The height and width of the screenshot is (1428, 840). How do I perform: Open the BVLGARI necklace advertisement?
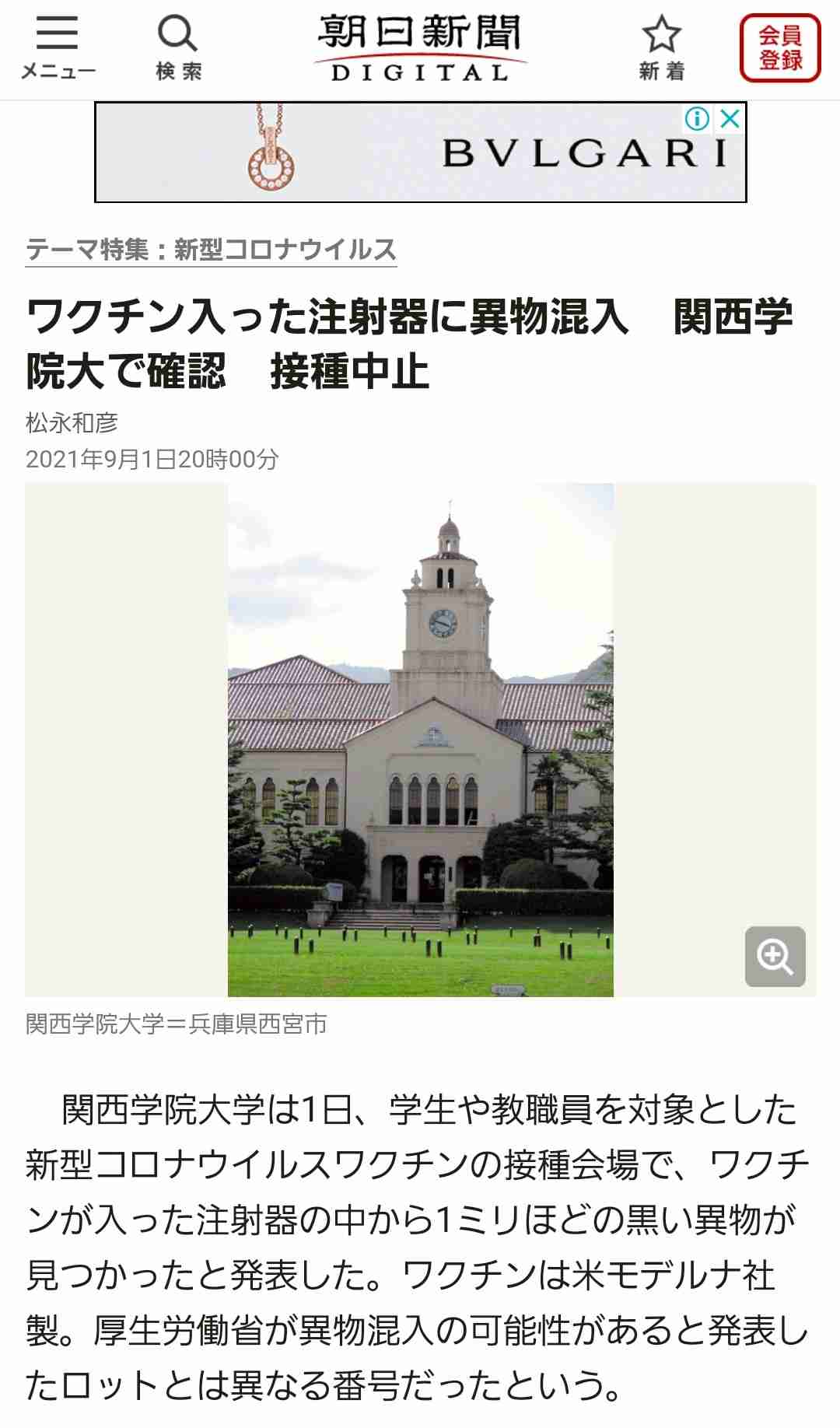coord(420,156)
